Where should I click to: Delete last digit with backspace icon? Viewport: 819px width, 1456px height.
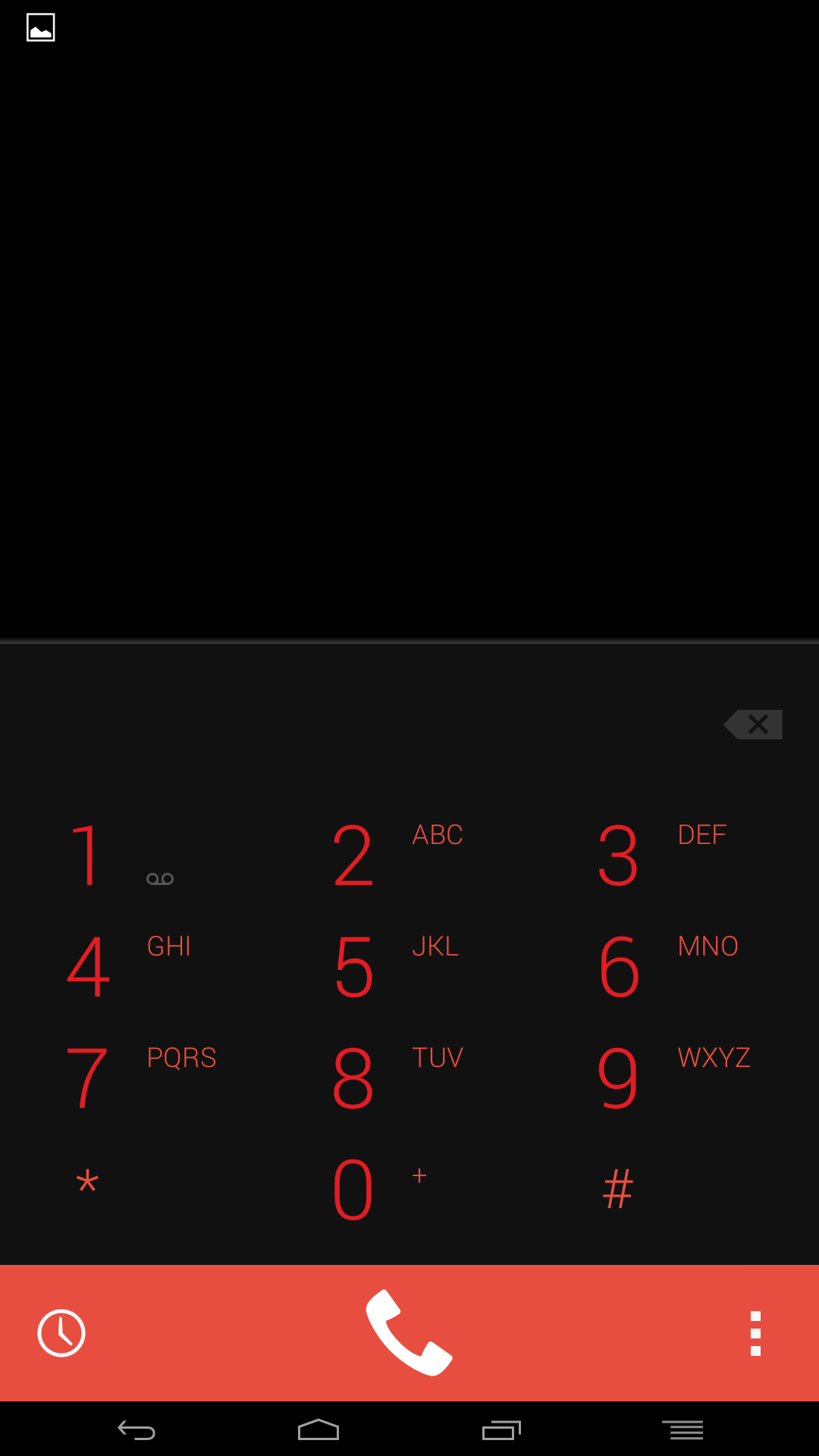[753, 724]
